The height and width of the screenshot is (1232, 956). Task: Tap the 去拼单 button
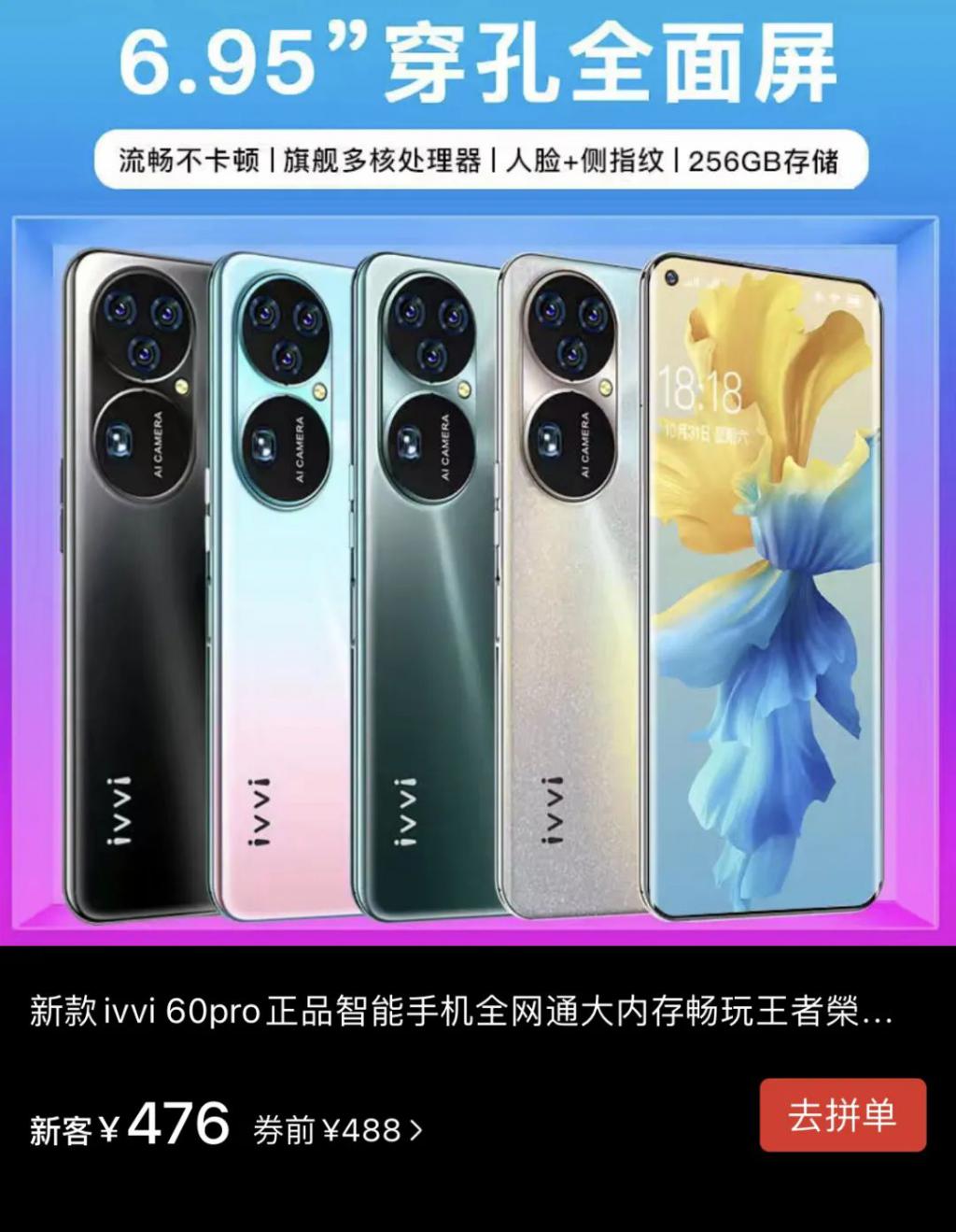pos(842,1115)
